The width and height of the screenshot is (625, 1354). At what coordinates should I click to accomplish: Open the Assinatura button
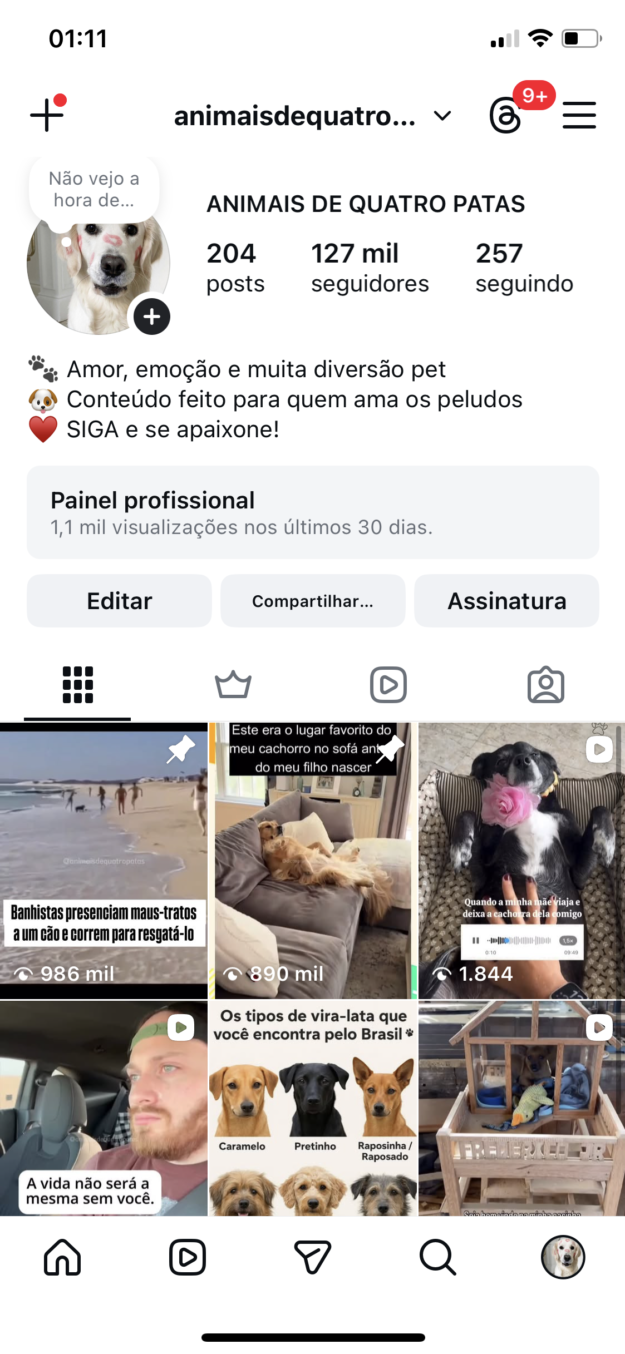tap(506, 601)
